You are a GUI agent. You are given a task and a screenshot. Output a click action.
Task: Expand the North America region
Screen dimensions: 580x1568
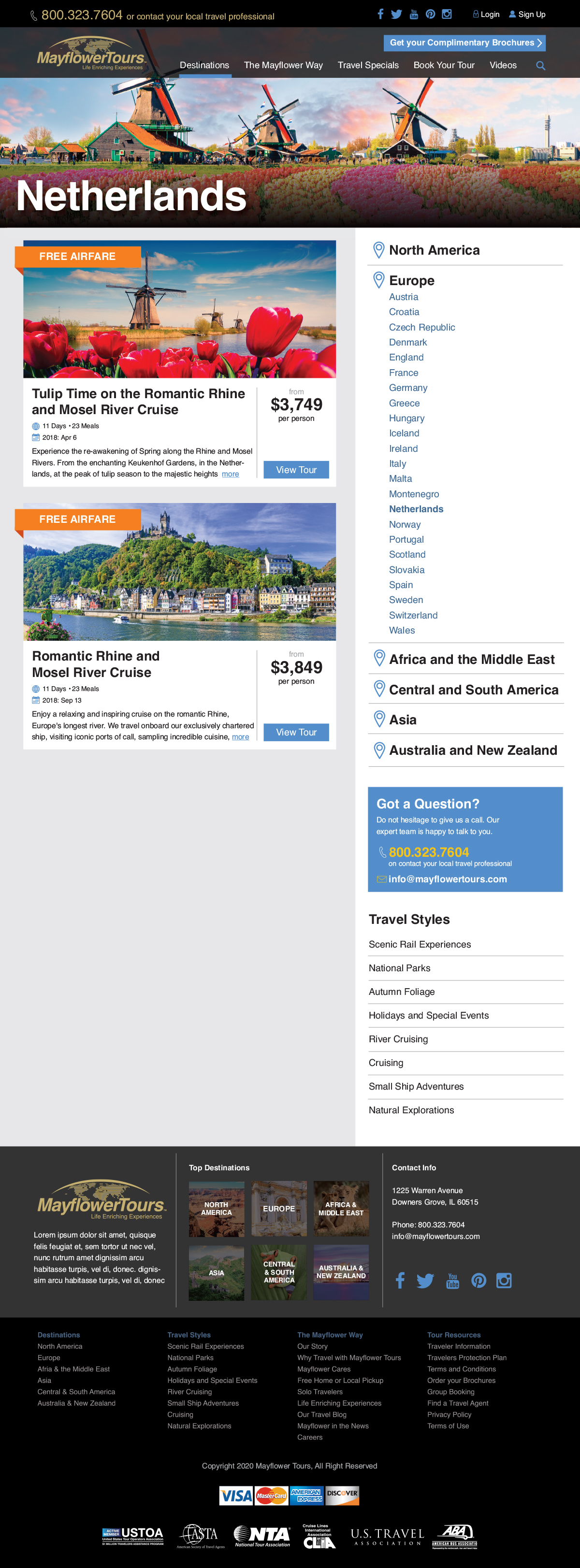point(434,250)
